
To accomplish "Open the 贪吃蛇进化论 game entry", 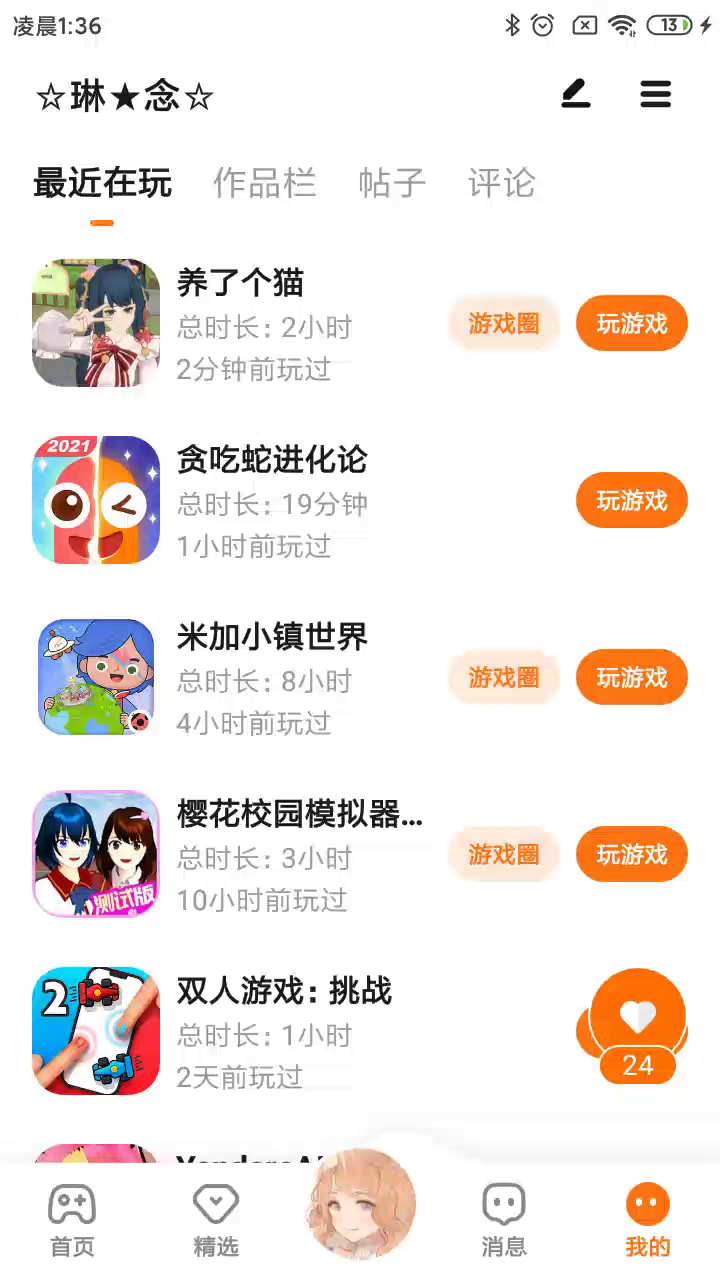I will tap(272, 500).
